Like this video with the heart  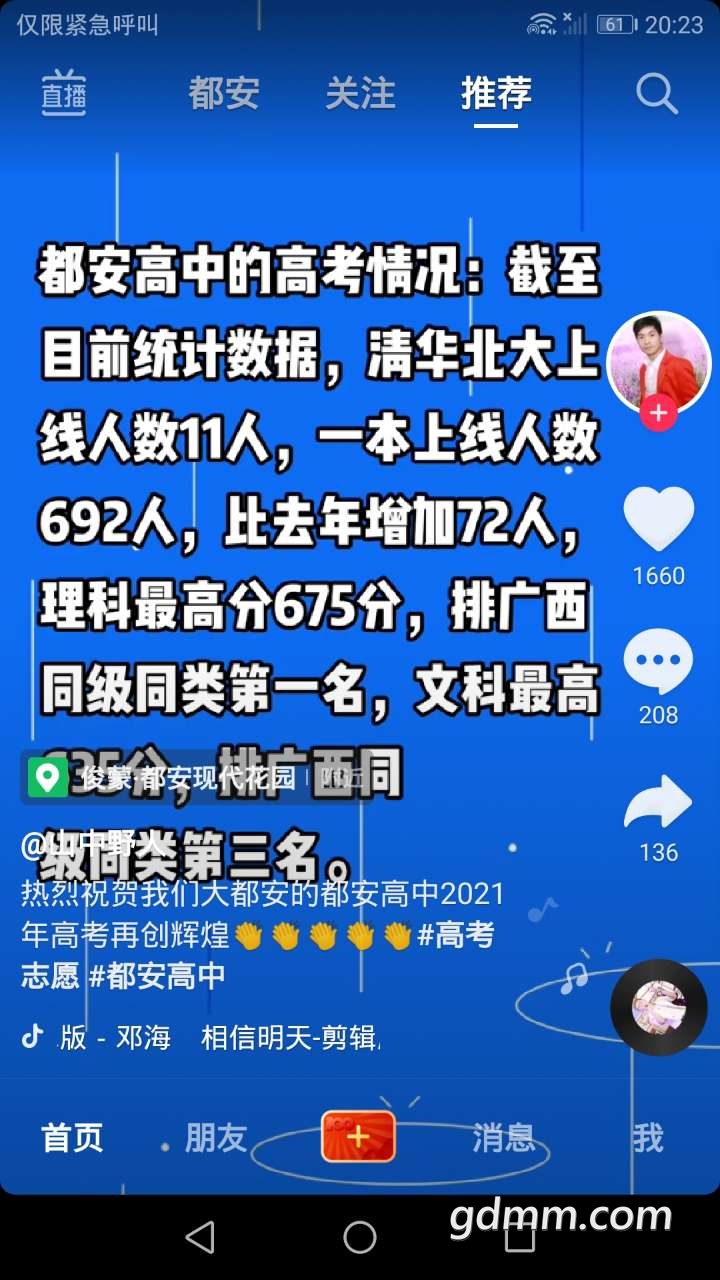658,518
